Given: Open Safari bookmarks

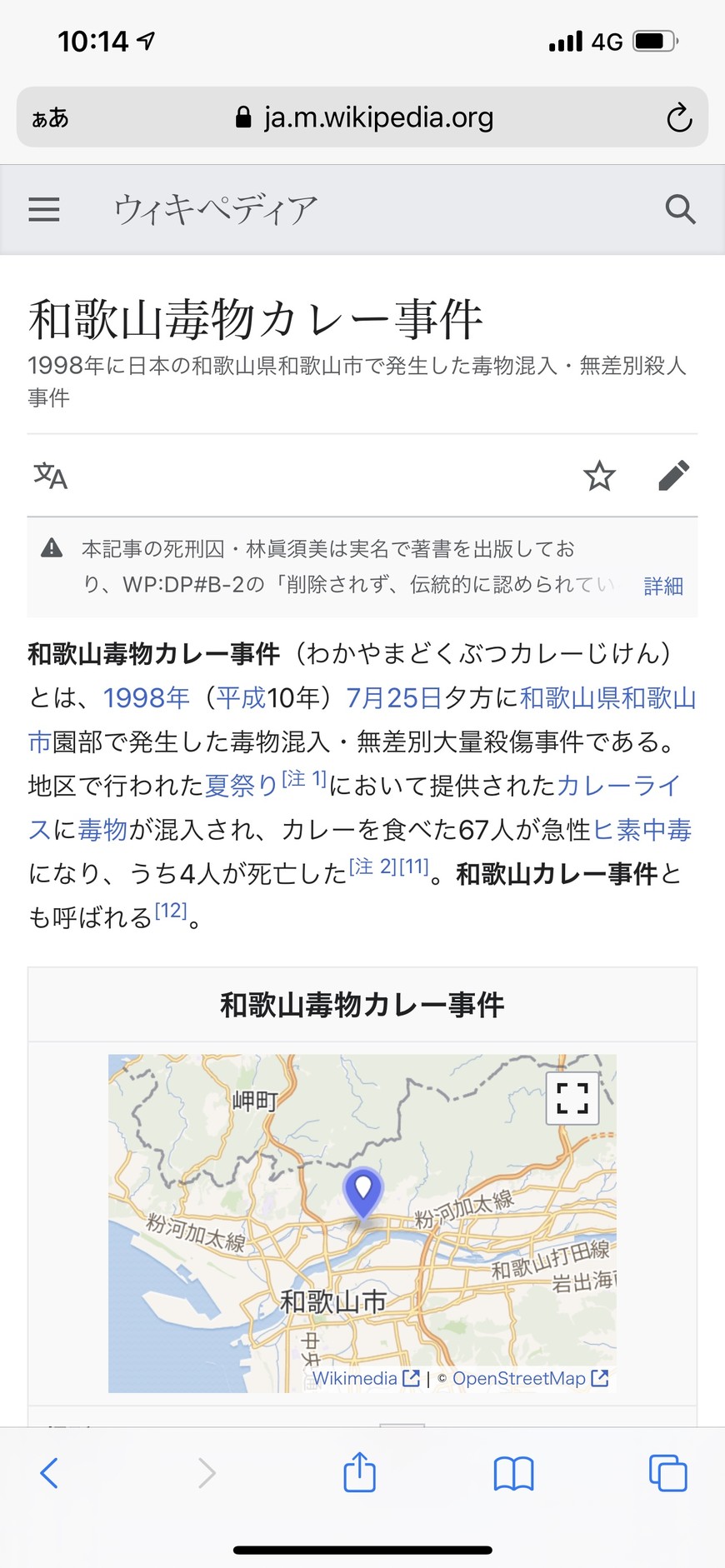Looking at the screenshot, I should [513, 1473].
